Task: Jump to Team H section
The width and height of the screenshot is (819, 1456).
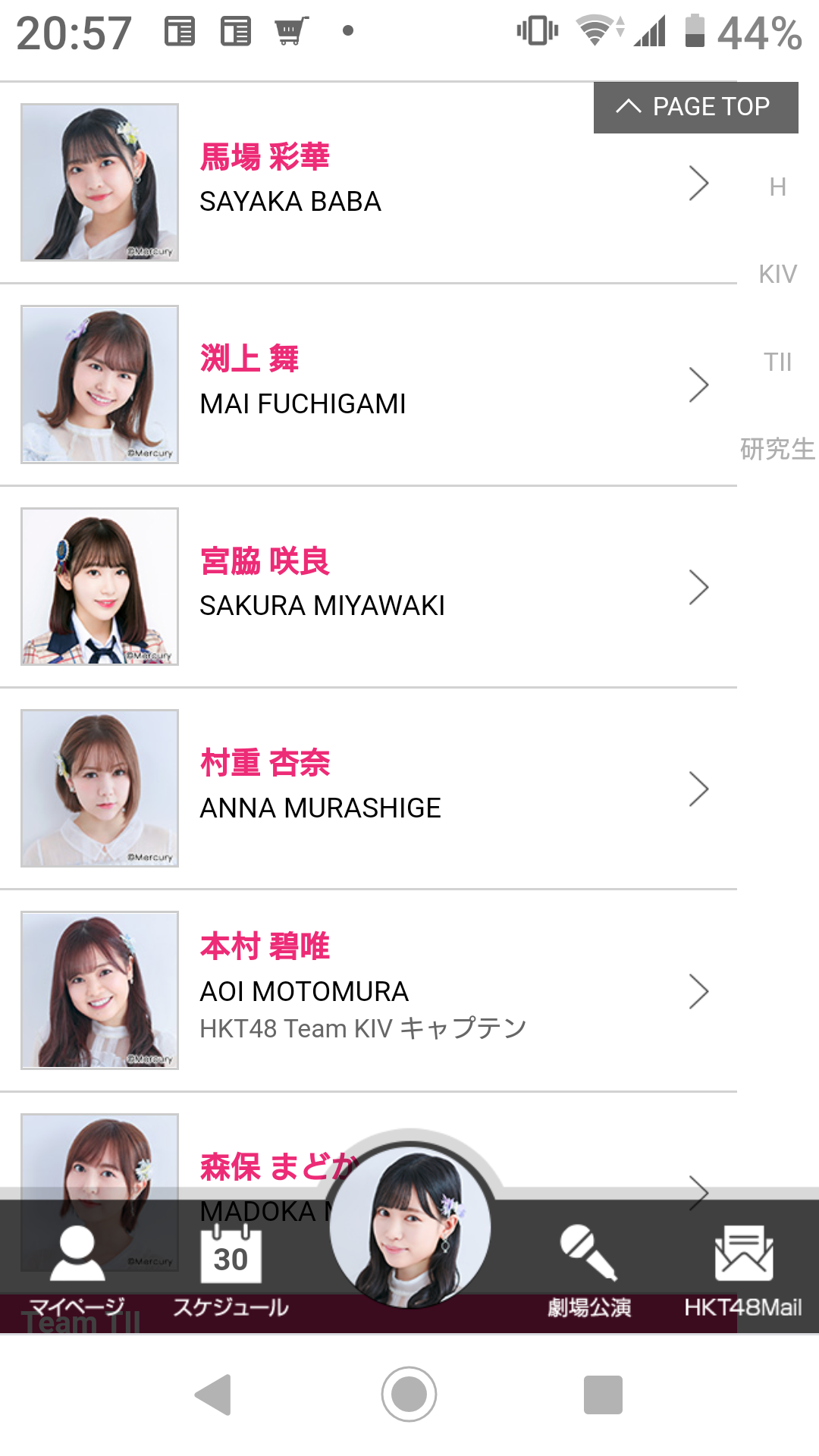Action: [777, 187]
